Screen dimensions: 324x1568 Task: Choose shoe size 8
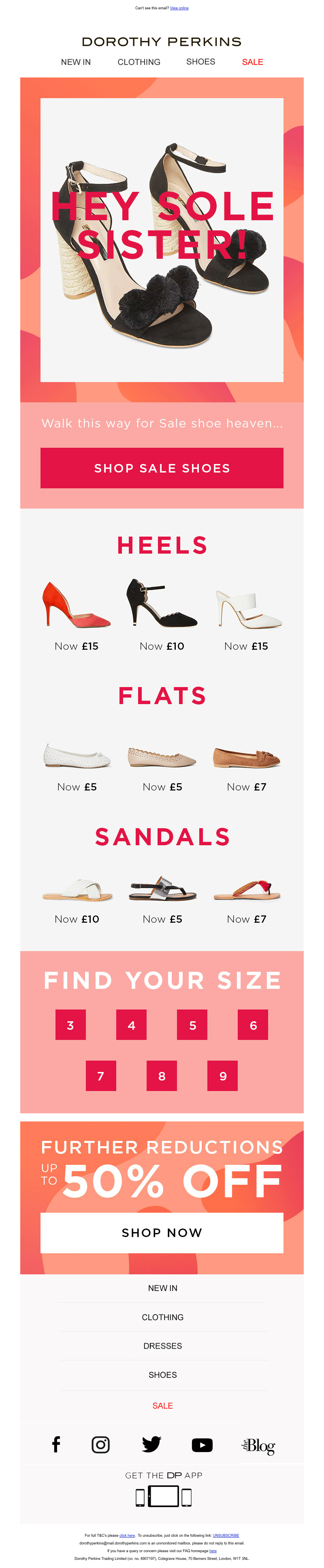coord(162,1076)
